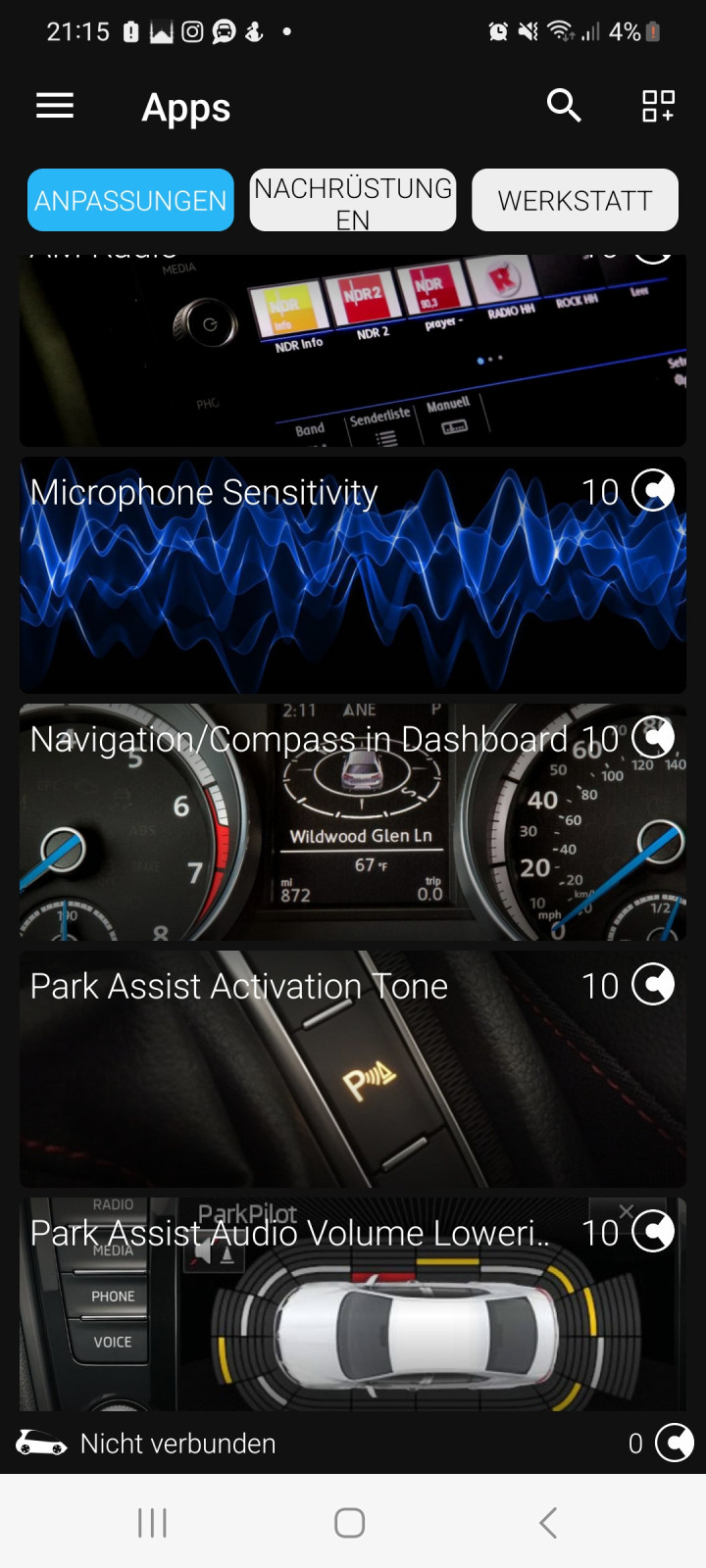Open the Park Assist Activation Tone card

(x=353, y=1070)
